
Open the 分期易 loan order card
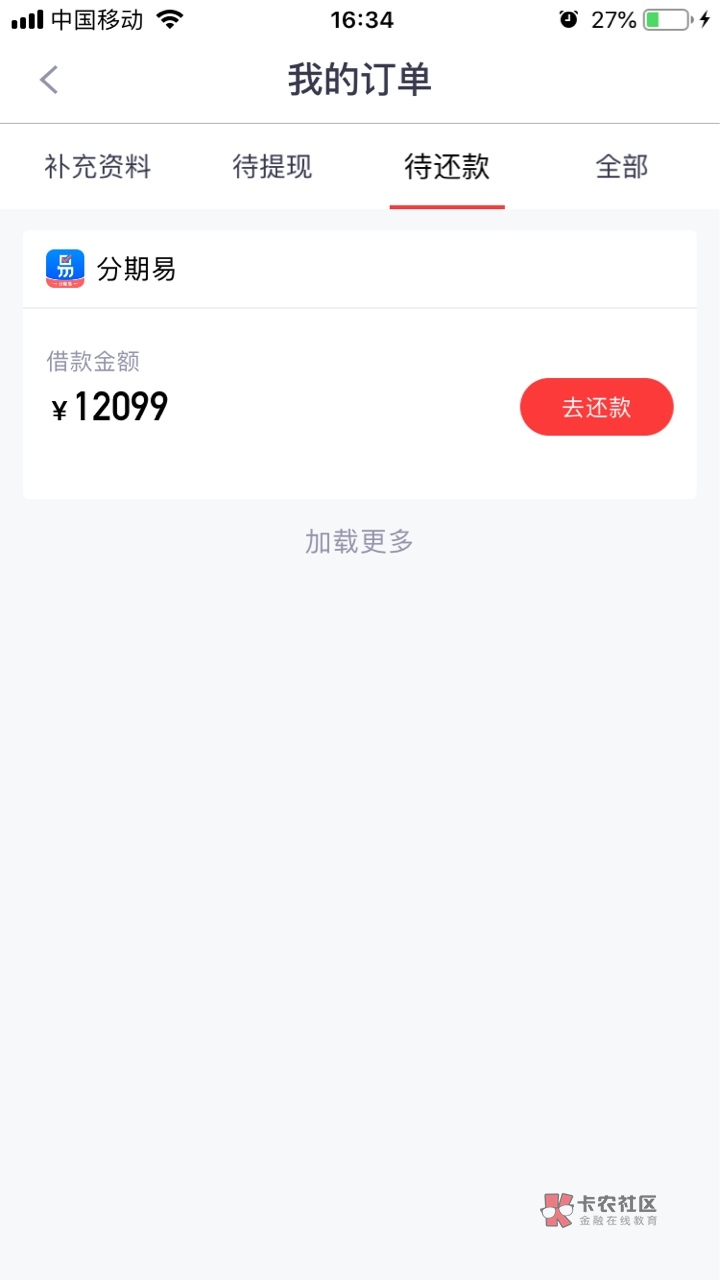360,365
